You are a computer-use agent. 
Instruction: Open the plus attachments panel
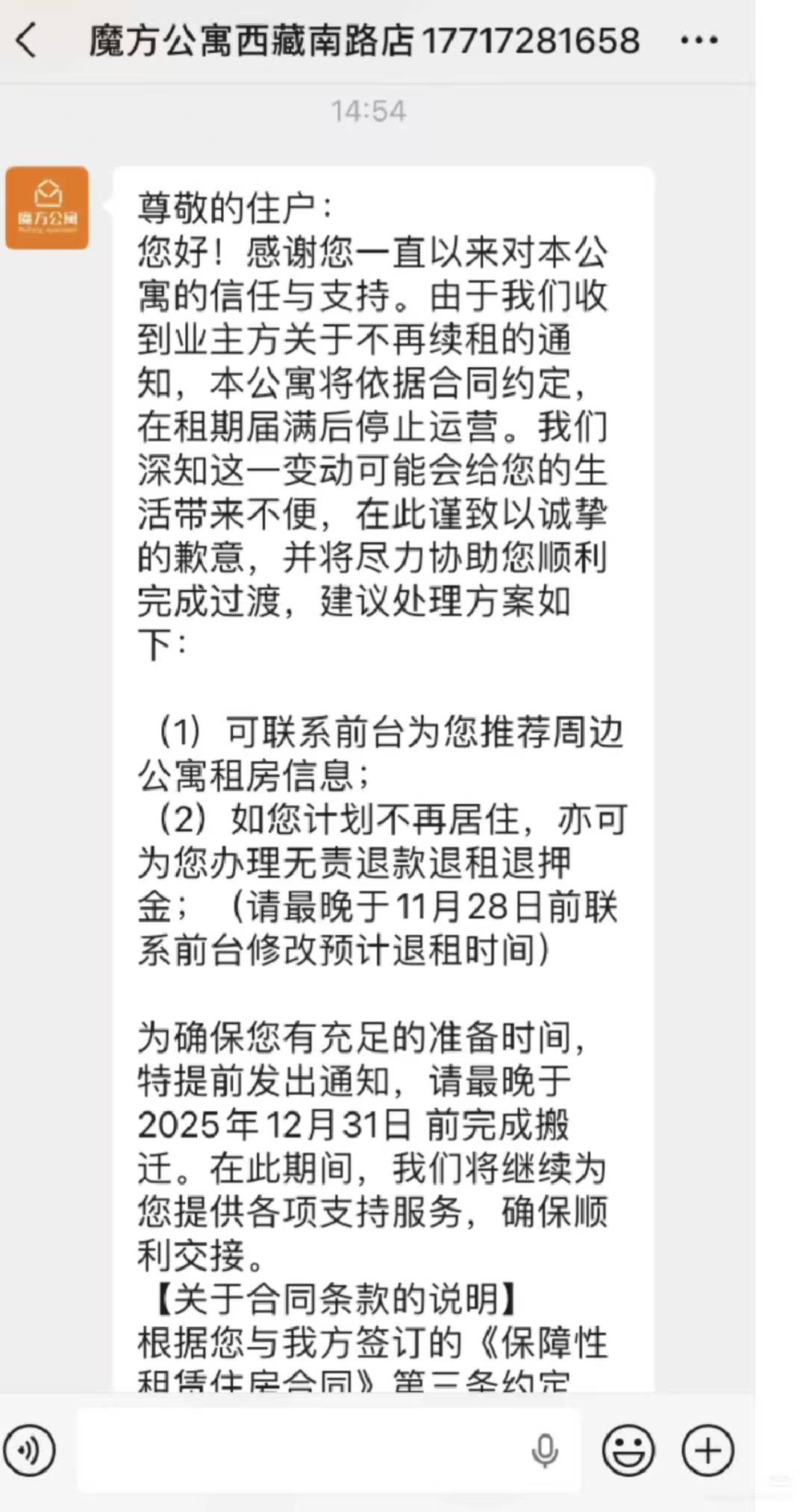707,1450
